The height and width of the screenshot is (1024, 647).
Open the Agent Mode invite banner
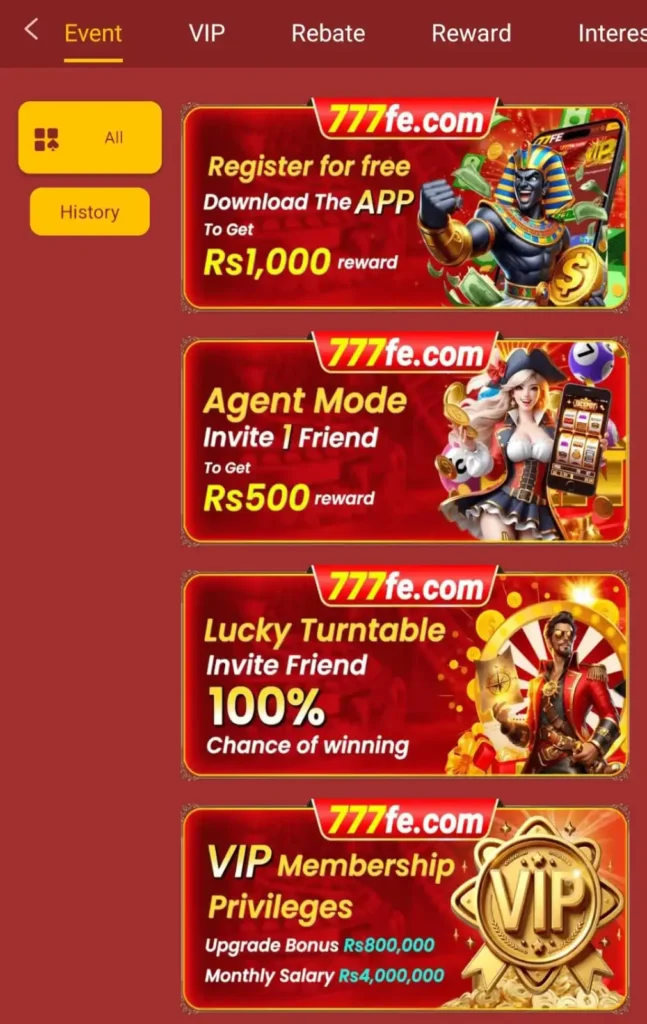(x=405, y=441)
